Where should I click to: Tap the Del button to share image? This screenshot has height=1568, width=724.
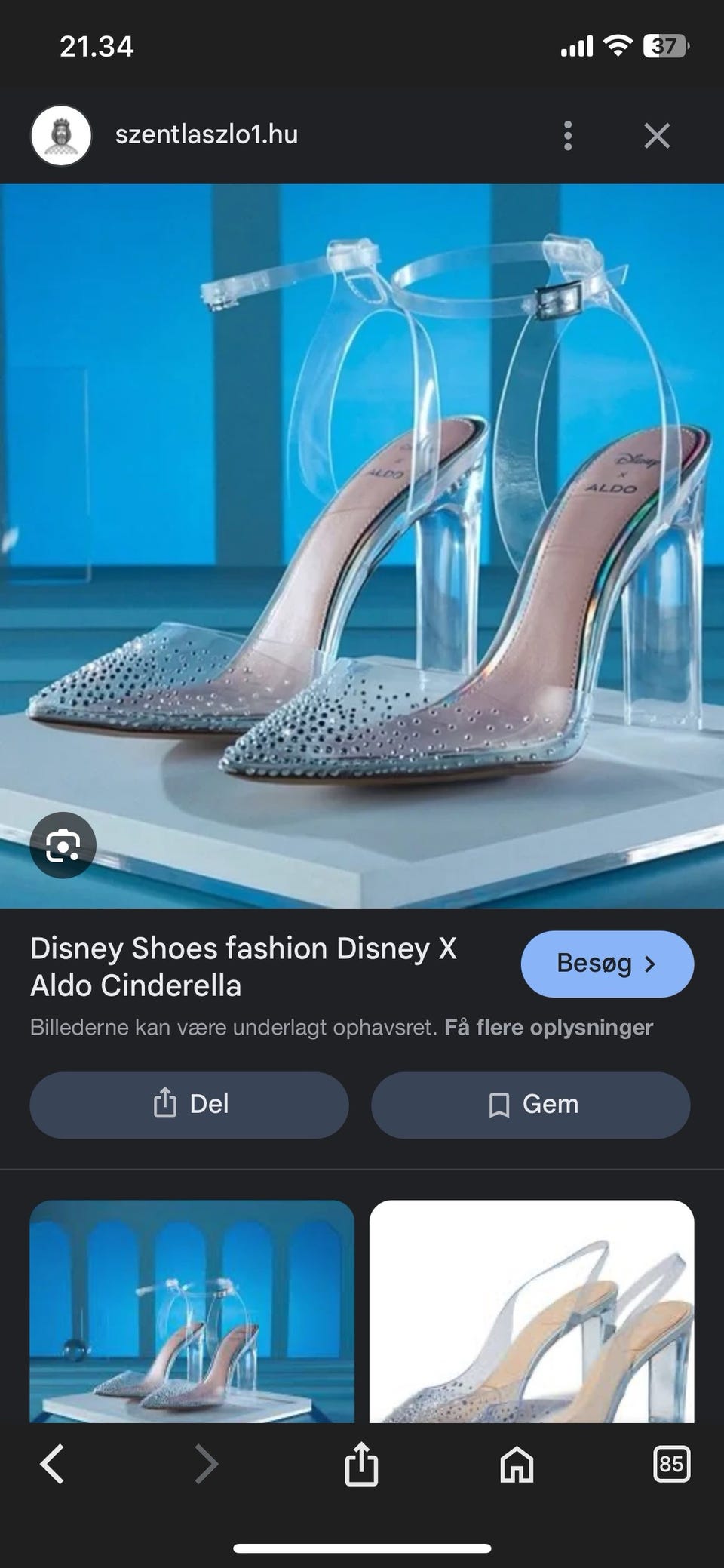pos(189,1104)
